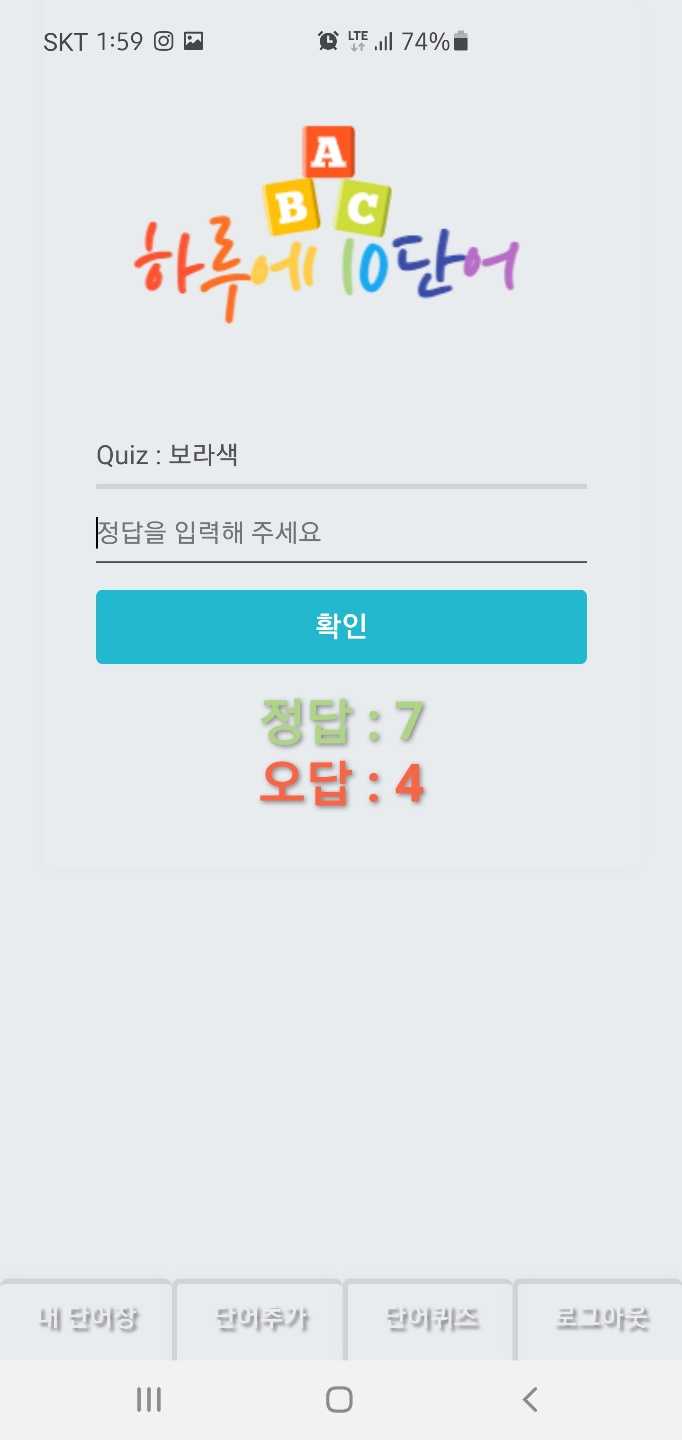Open recent apps from the navigation bar
This screenshot has height=1440, width=682.
pos(149,1399)
